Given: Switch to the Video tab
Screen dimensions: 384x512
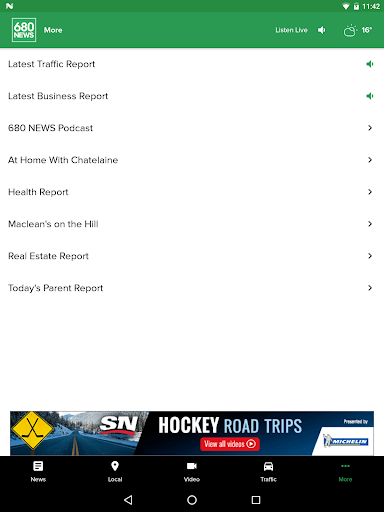Looking at the screenshot, I should [x=192, y=472].
